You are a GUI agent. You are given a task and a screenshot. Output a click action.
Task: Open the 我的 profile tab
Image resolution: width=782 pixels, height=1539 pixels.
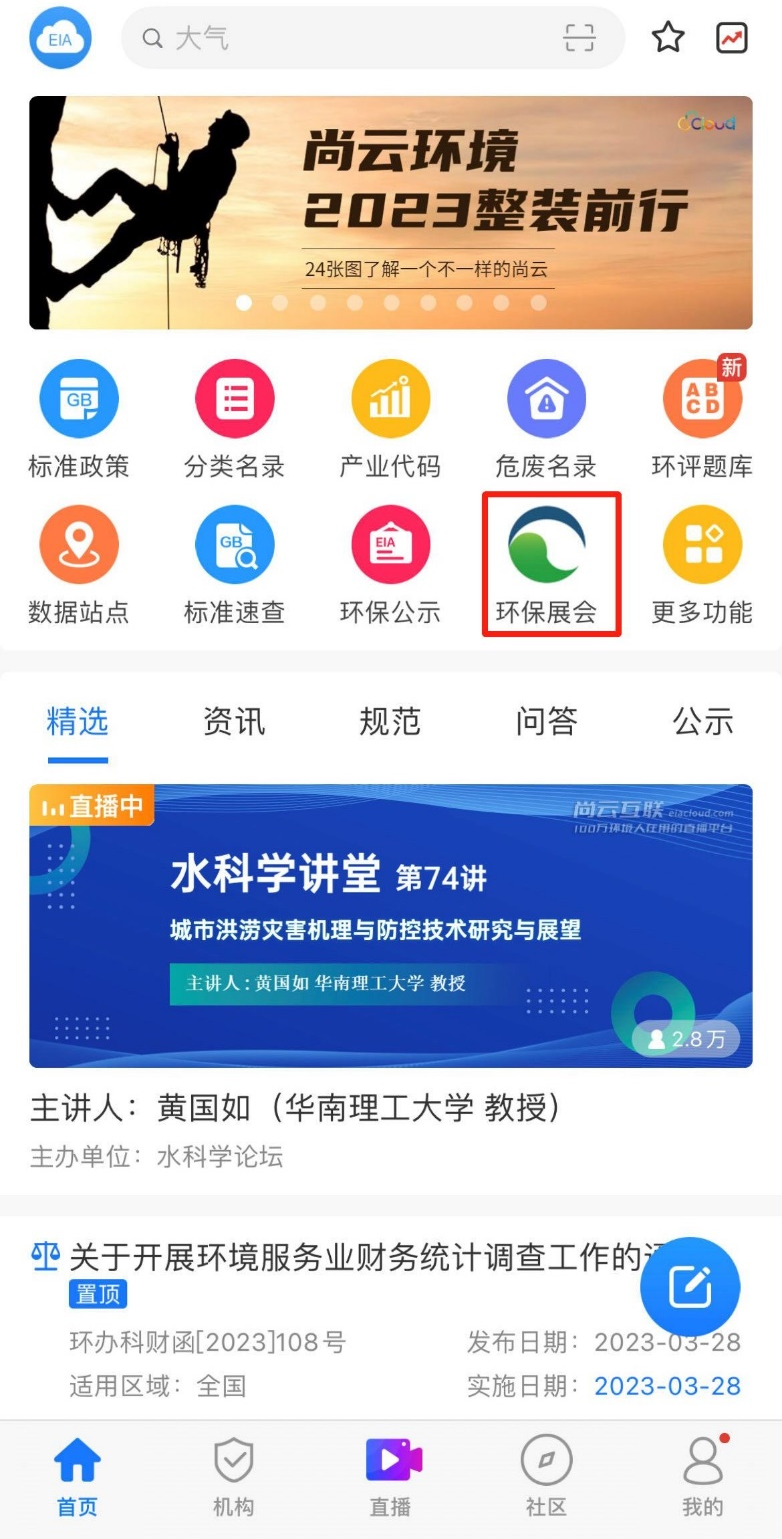click(x=702, y=1478)
